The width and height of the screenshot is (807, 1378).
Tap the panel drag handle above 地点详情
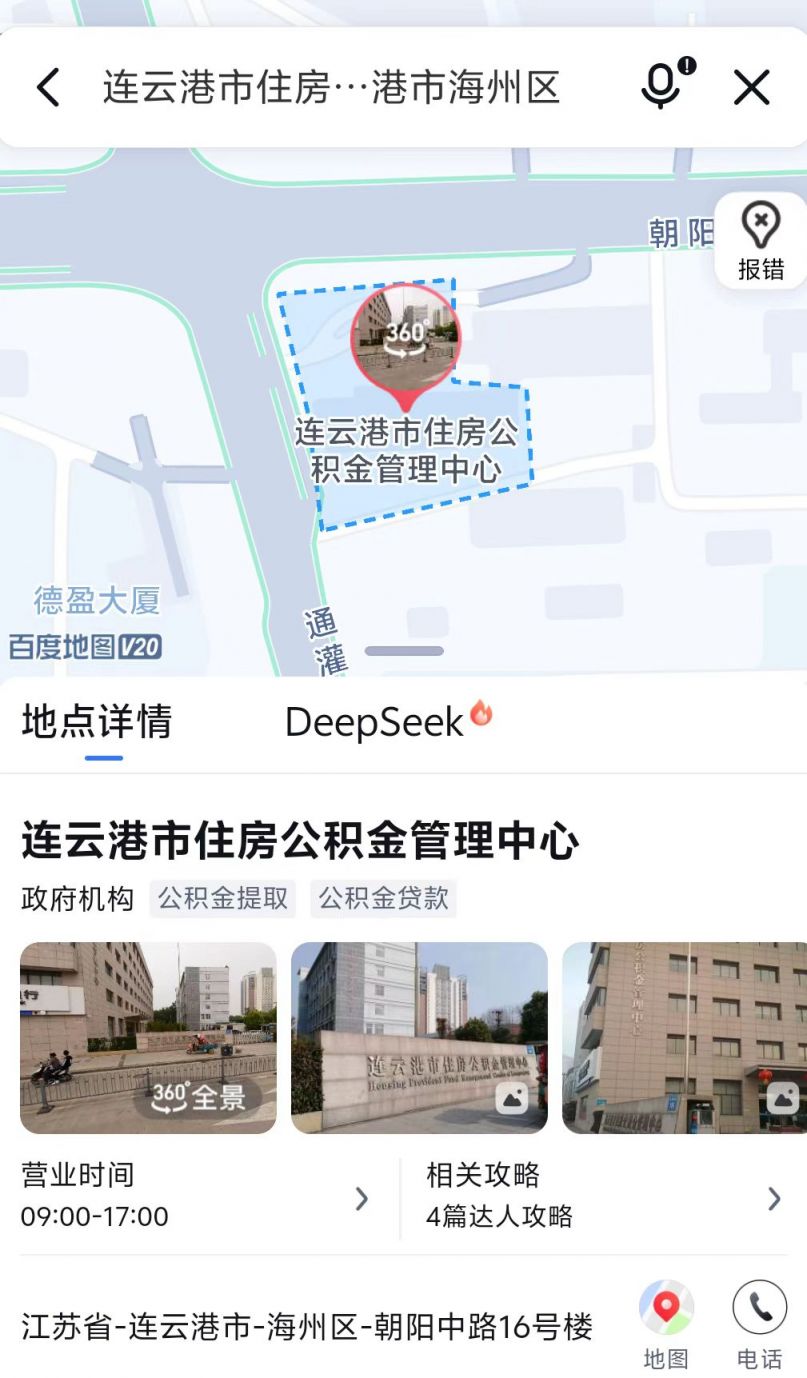coord(404,651)
